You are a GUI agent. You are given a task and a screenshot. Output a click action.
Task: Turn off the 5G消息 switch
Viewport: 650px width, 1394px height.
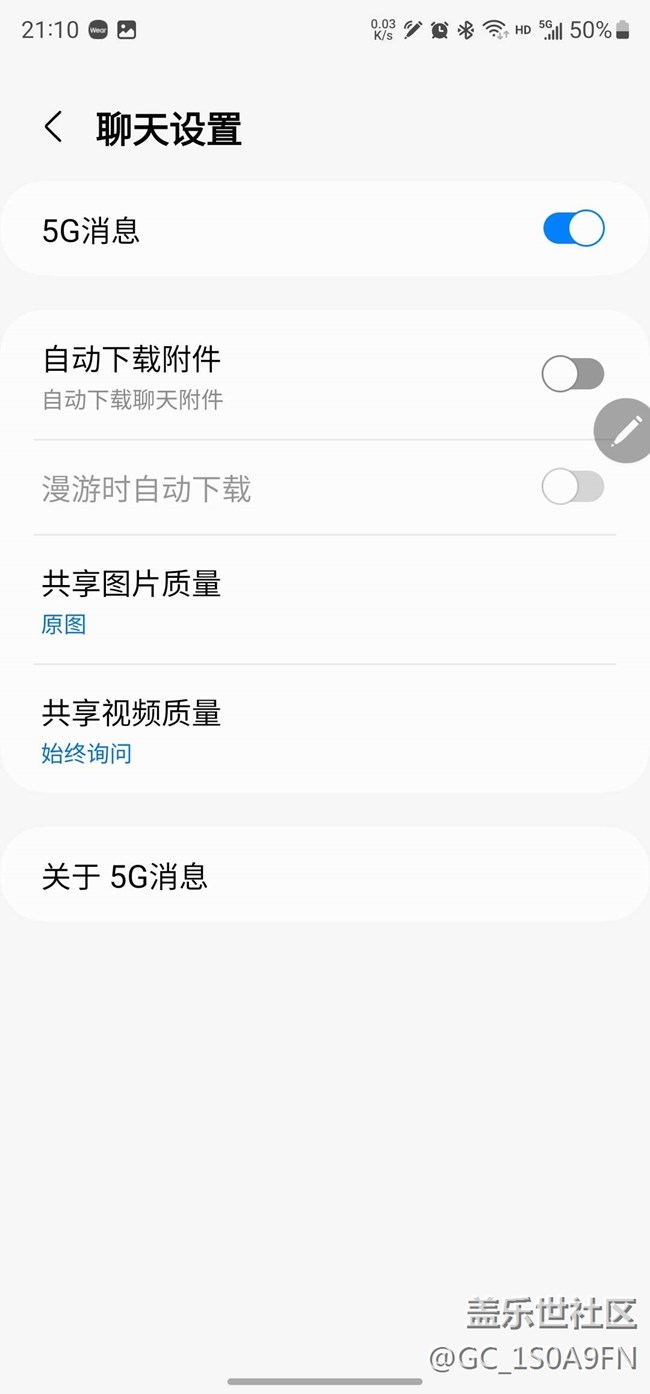tap(574, 229)
